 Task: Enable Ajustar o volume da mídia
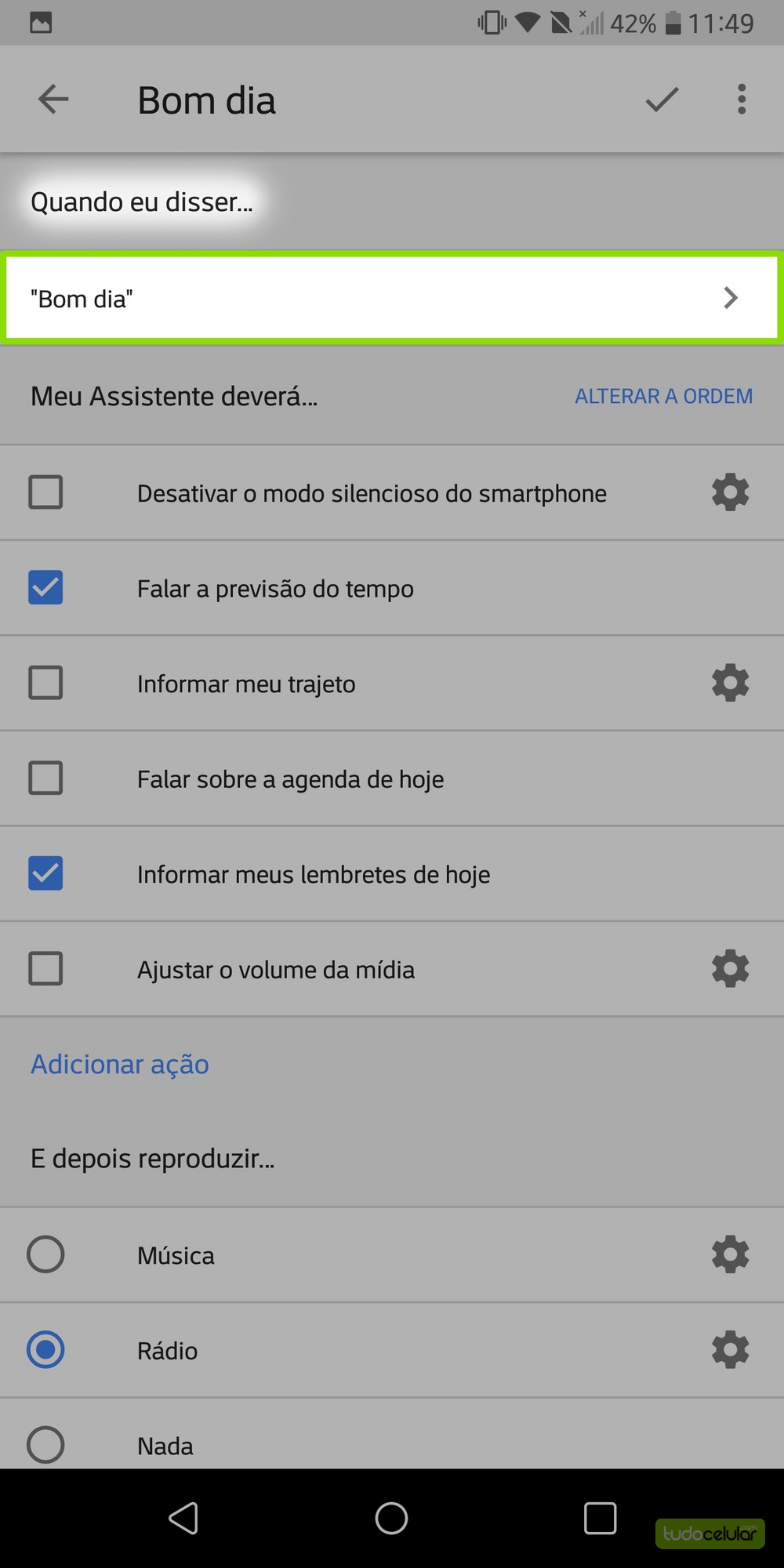coord(45,969)
